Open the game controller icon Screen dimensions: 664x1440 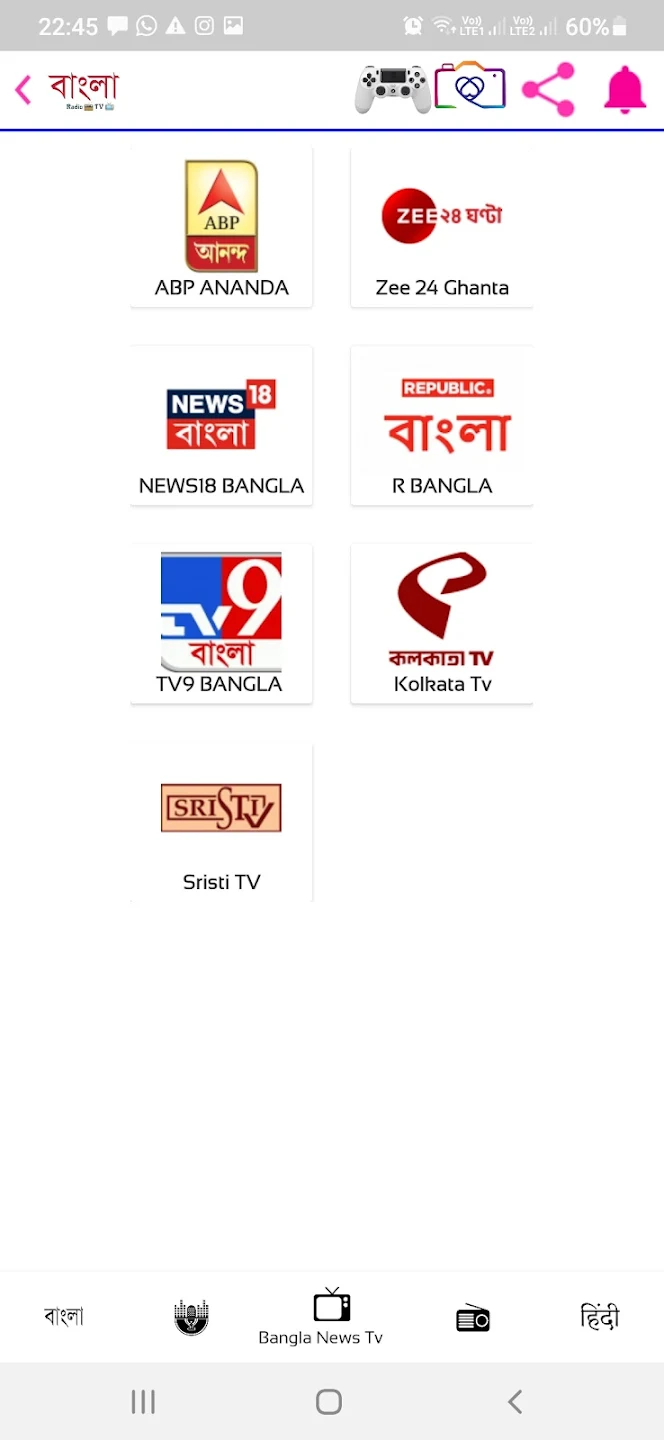click(393, 90)
